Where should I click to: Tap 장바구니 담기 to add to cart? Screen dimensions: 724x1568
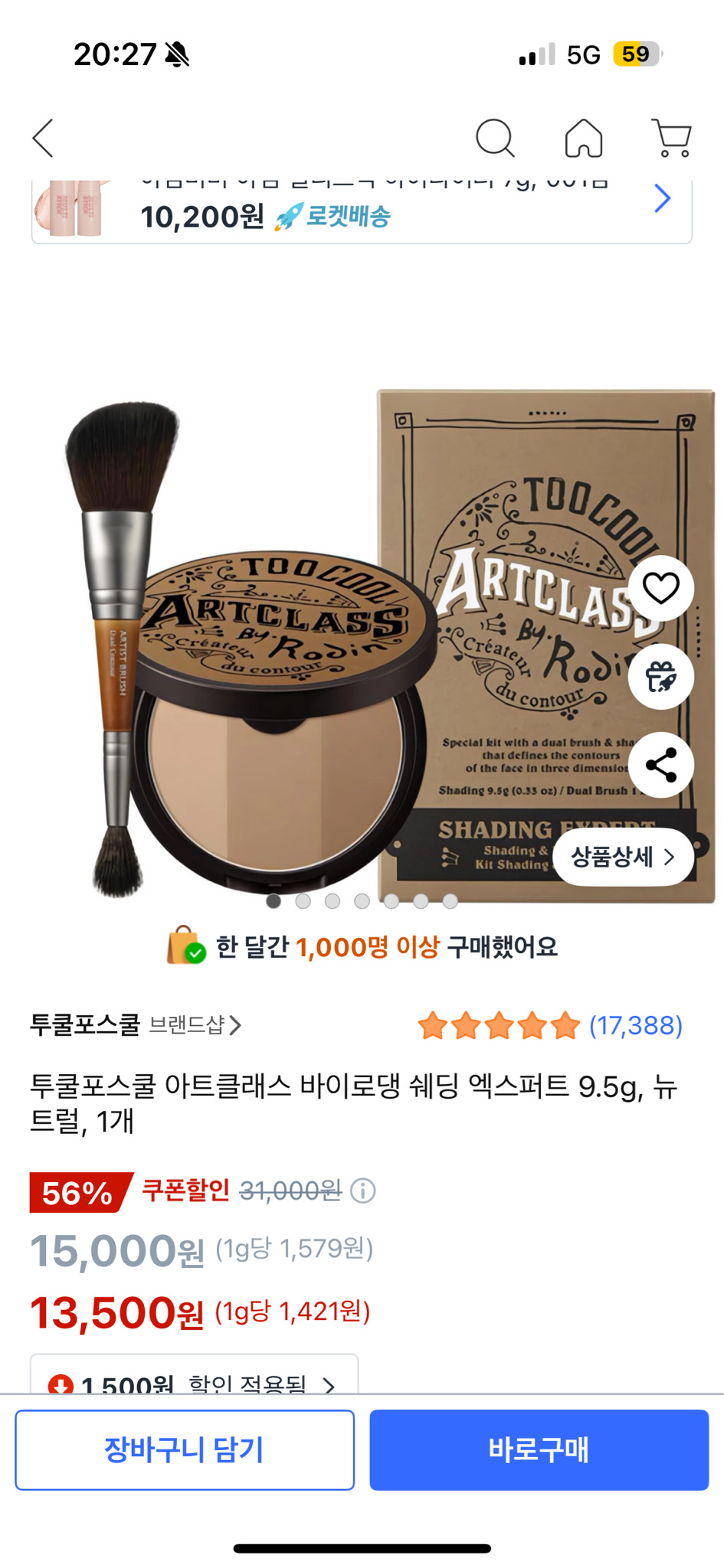tap(184, 1449)
